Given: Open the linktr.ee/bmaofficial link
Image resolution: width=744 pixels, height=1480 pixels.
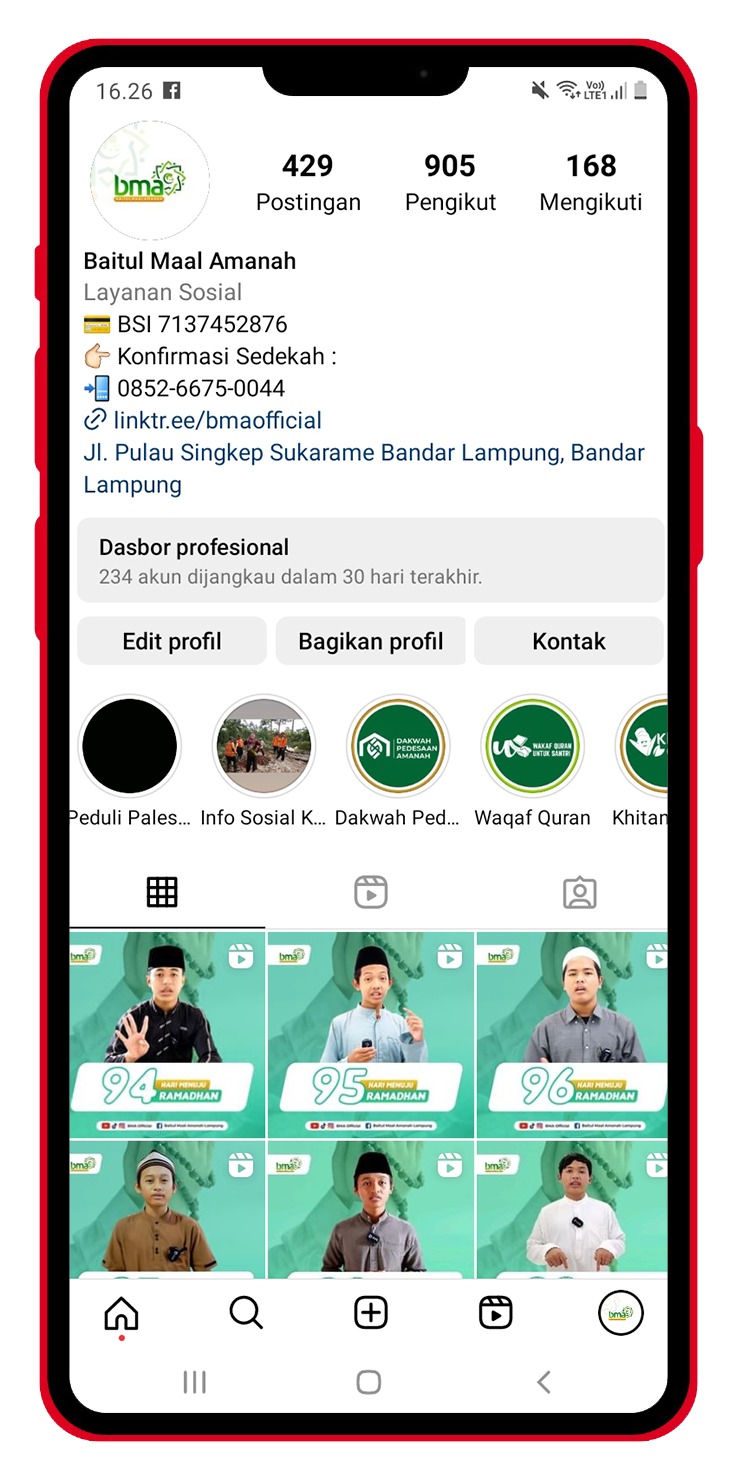Looking at the screenshot, I should (217, 420).
